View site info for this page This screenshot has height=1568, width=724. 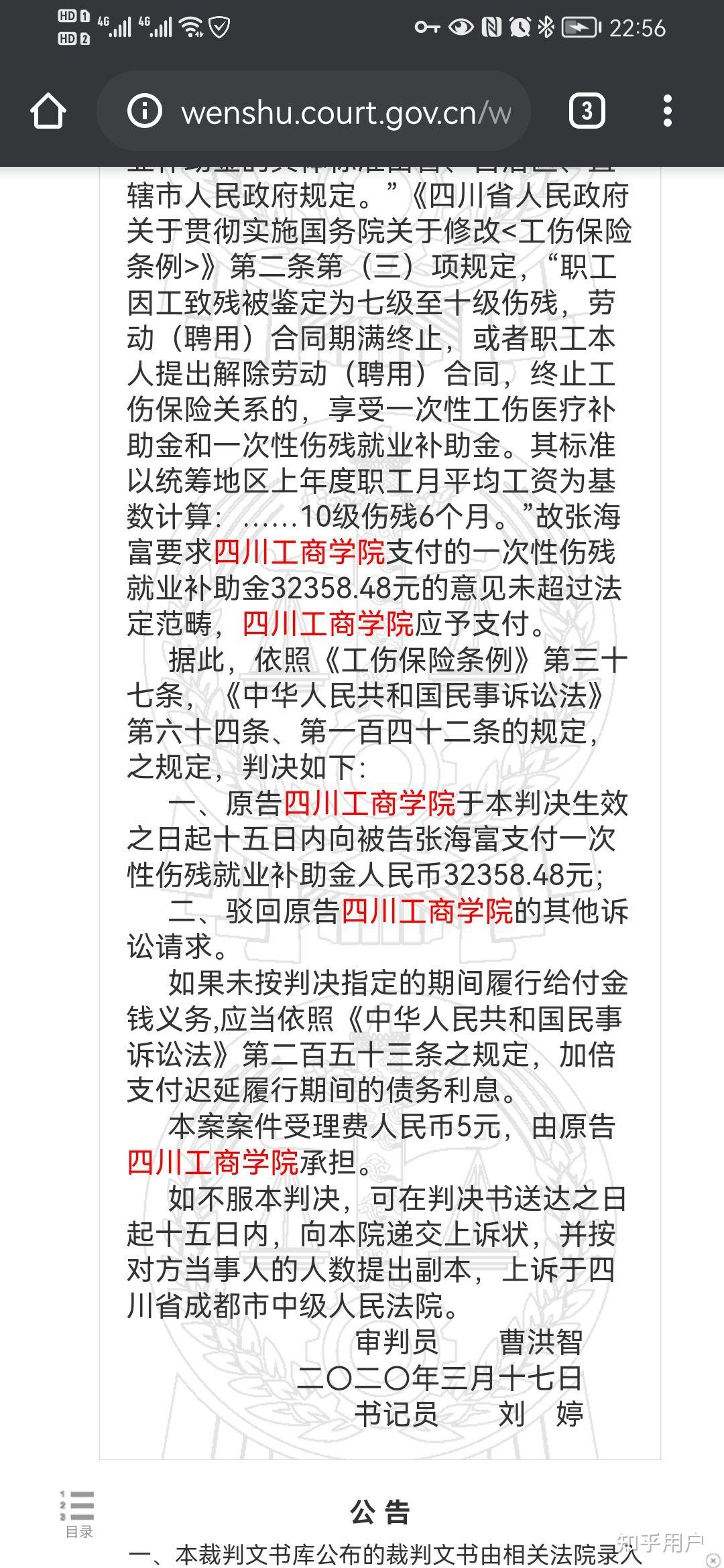point(145,111)
